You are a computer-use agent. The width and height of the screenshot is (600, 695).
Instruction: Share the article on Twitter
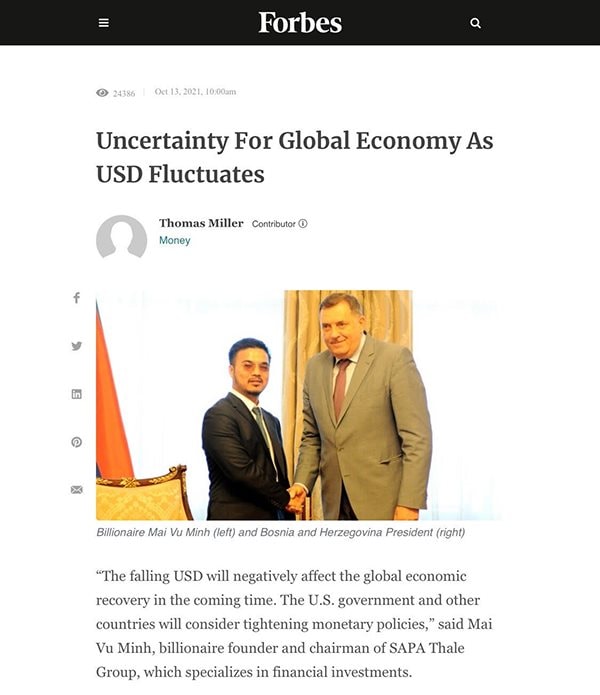76,346
